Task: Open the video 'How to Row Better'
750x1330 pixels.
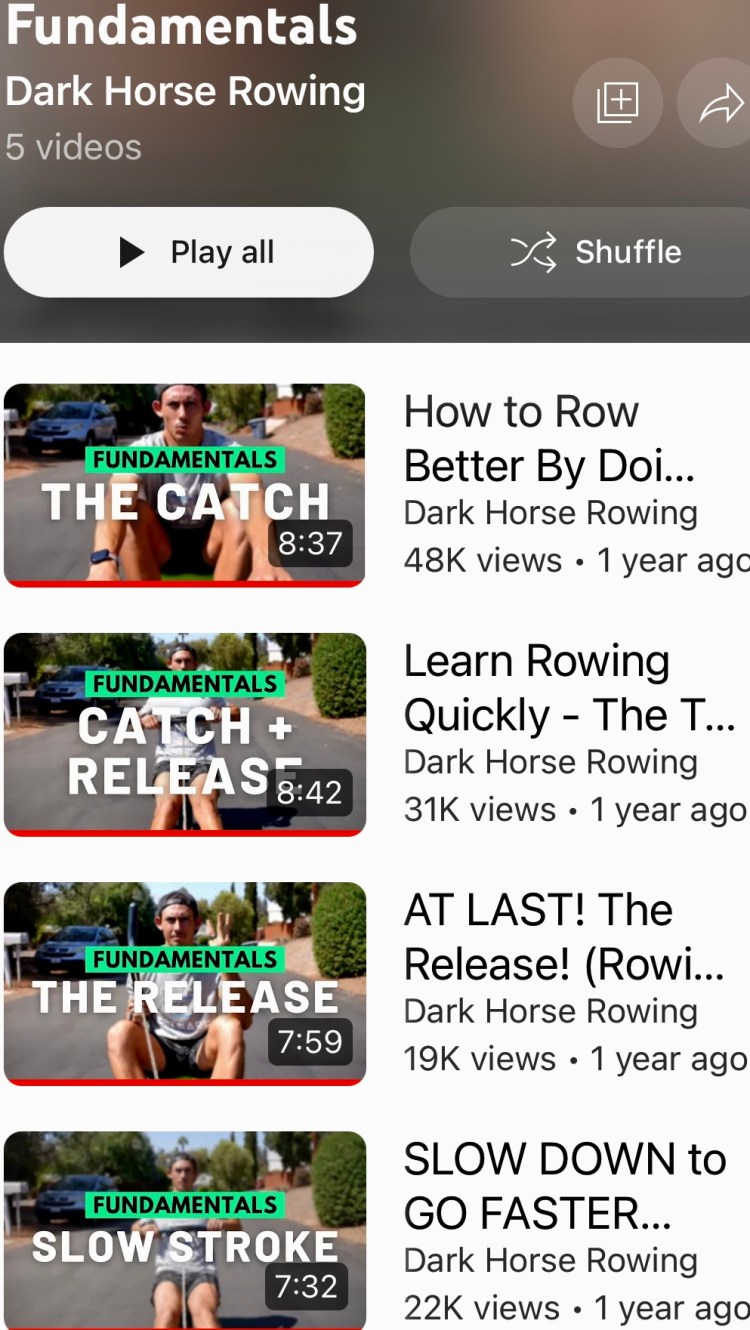Action: pos(185,485)
